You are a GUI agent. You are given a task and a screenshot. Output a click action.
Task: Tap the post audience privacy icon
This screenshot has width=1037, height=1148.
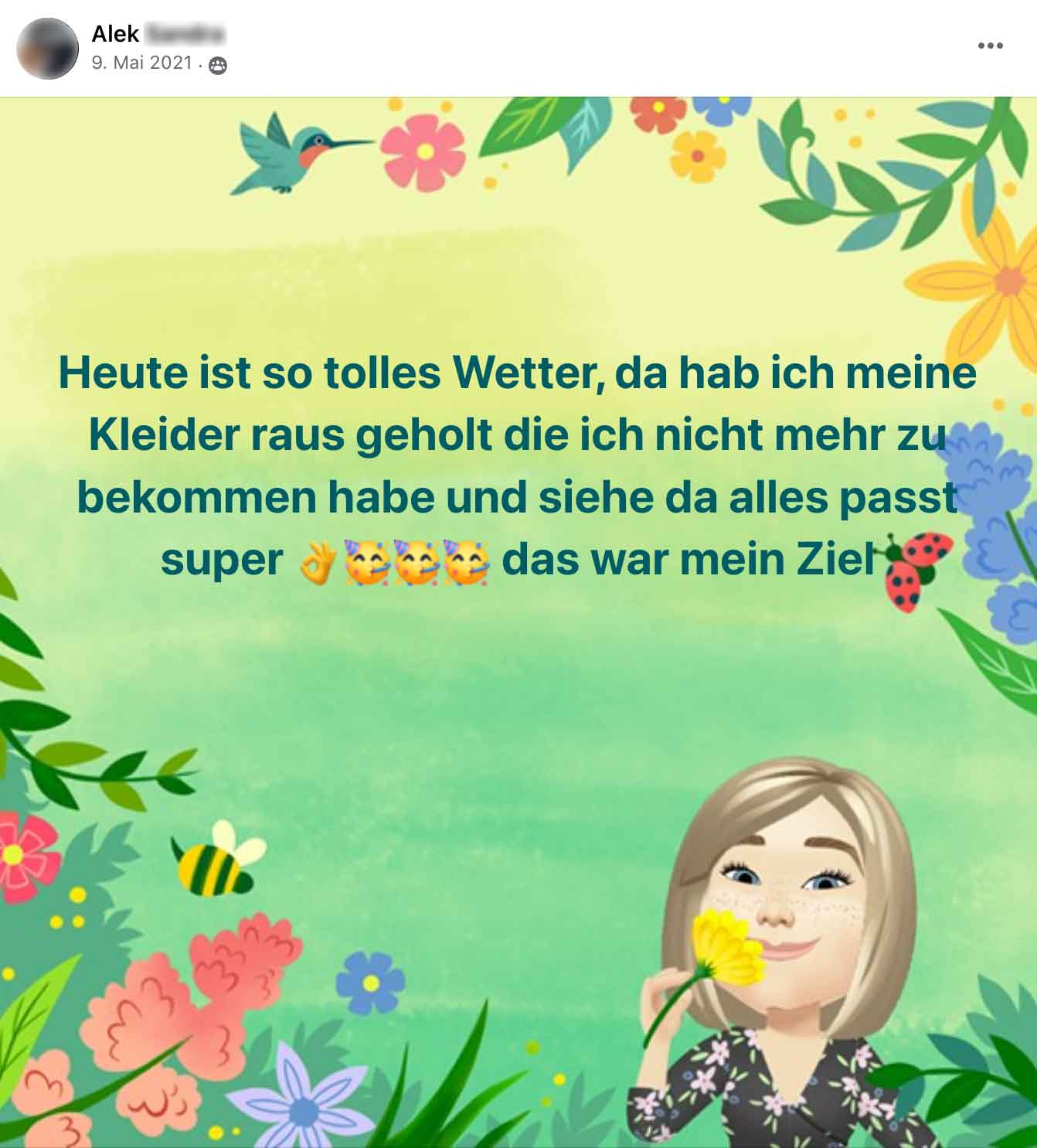pos(219,65)
